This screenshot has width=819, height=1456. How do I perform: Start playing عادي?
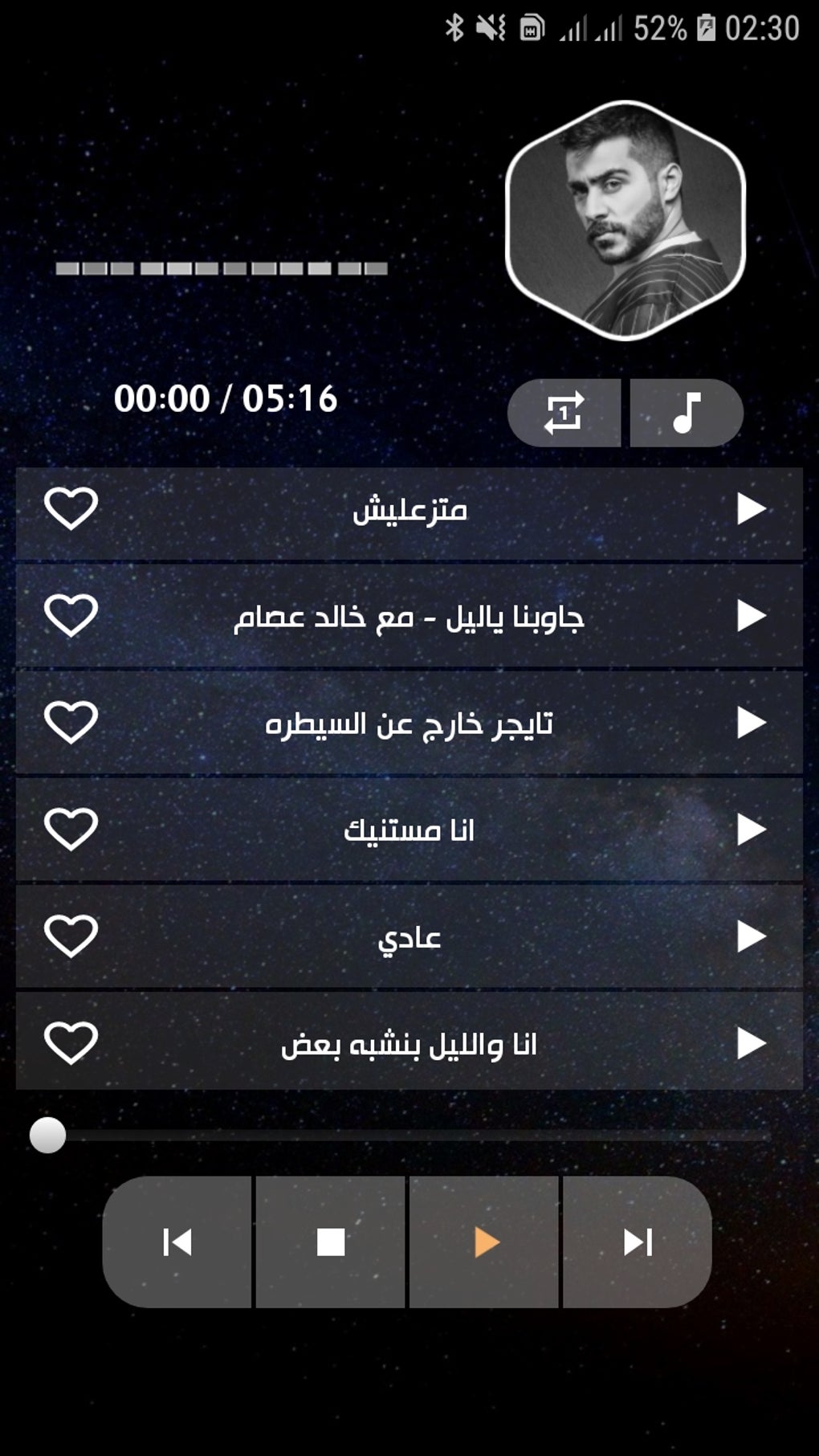751,936
